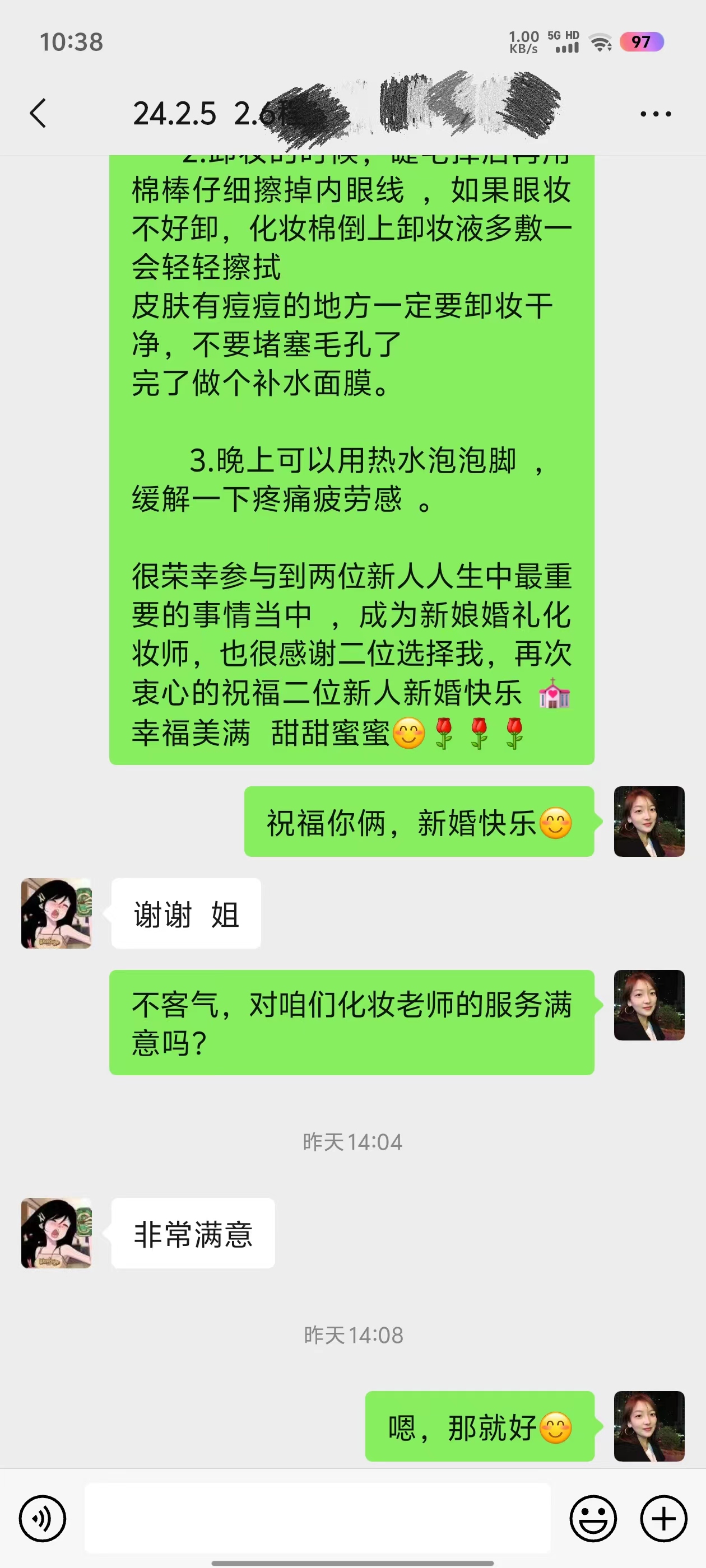Tap avatar beside 祝福你俩，新婚快乐 message
The width and height of the screenshot is (706, 1568).
click(649, 821)
